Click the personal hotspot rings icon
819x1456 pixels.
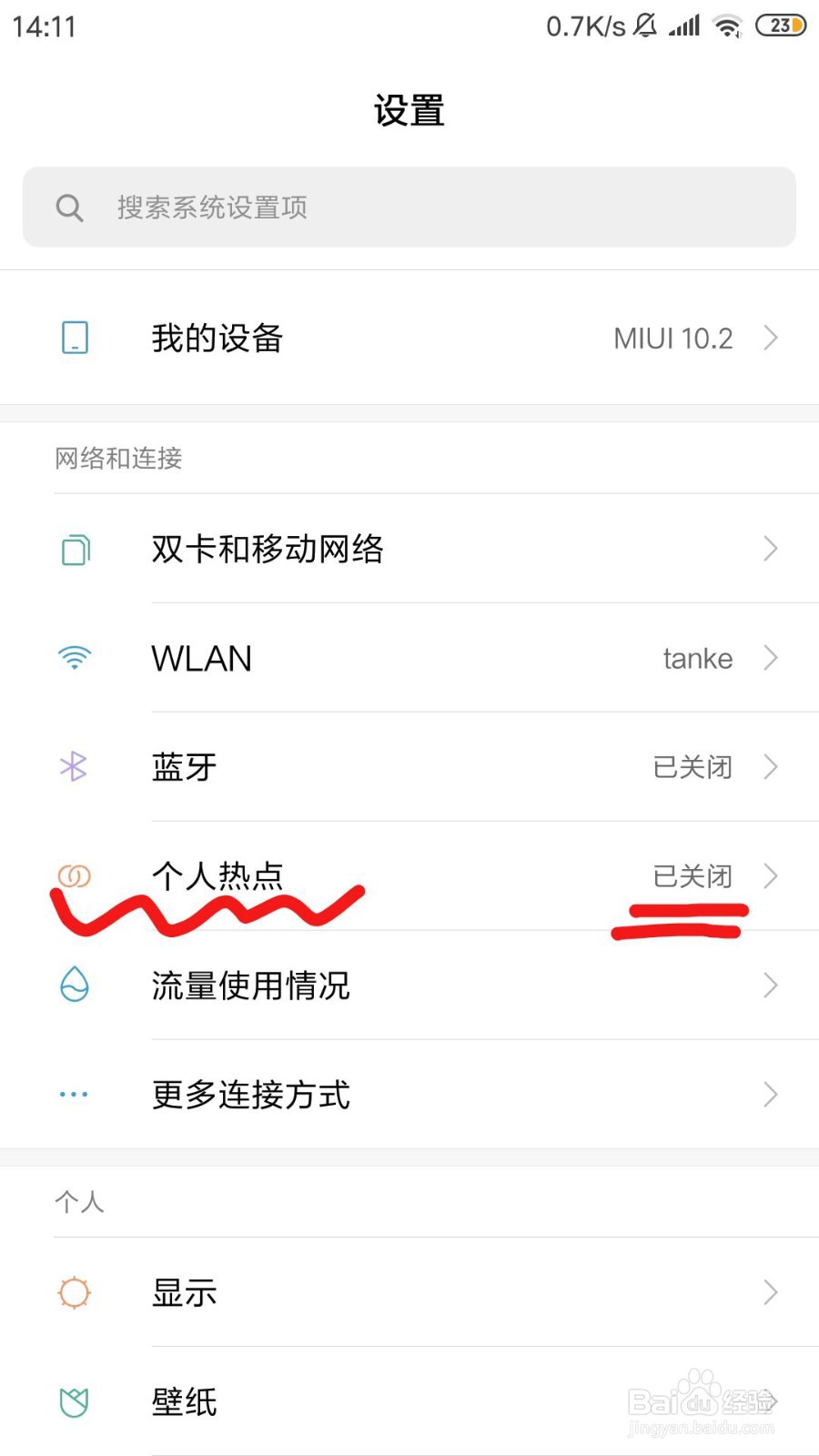click(72, 875)
